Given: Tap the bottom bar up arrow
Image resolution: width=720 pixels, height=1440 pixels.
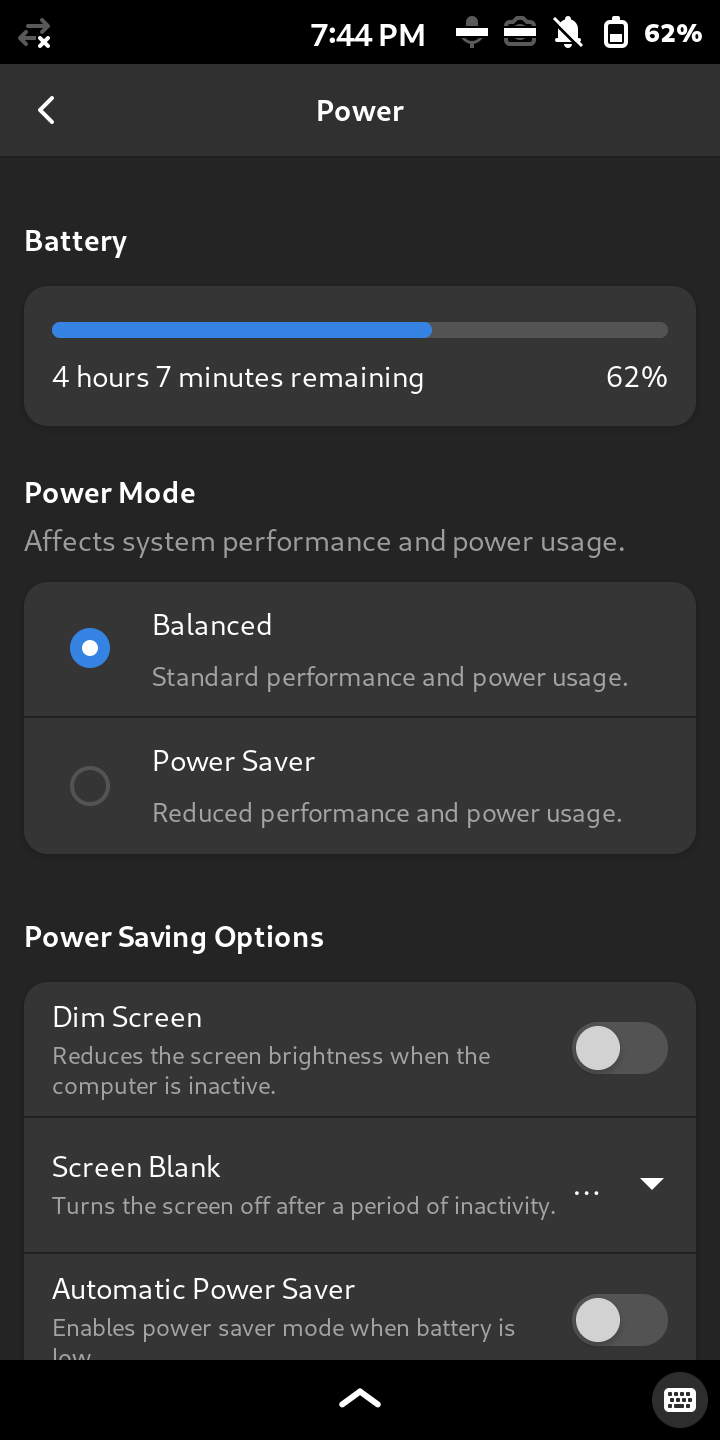Looking at the screenshot, I should 360,1399.
